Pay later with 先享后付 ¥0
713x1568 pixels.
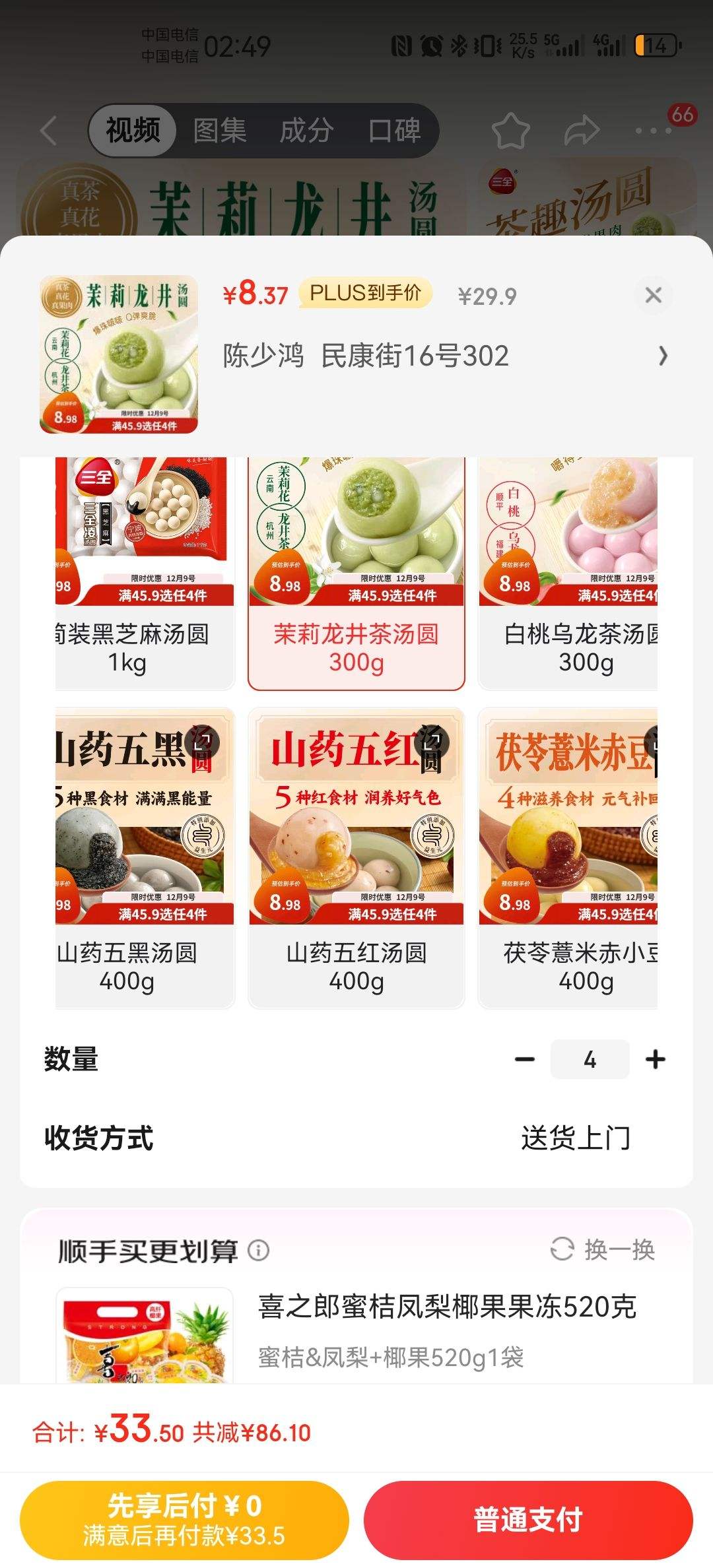184,1520
